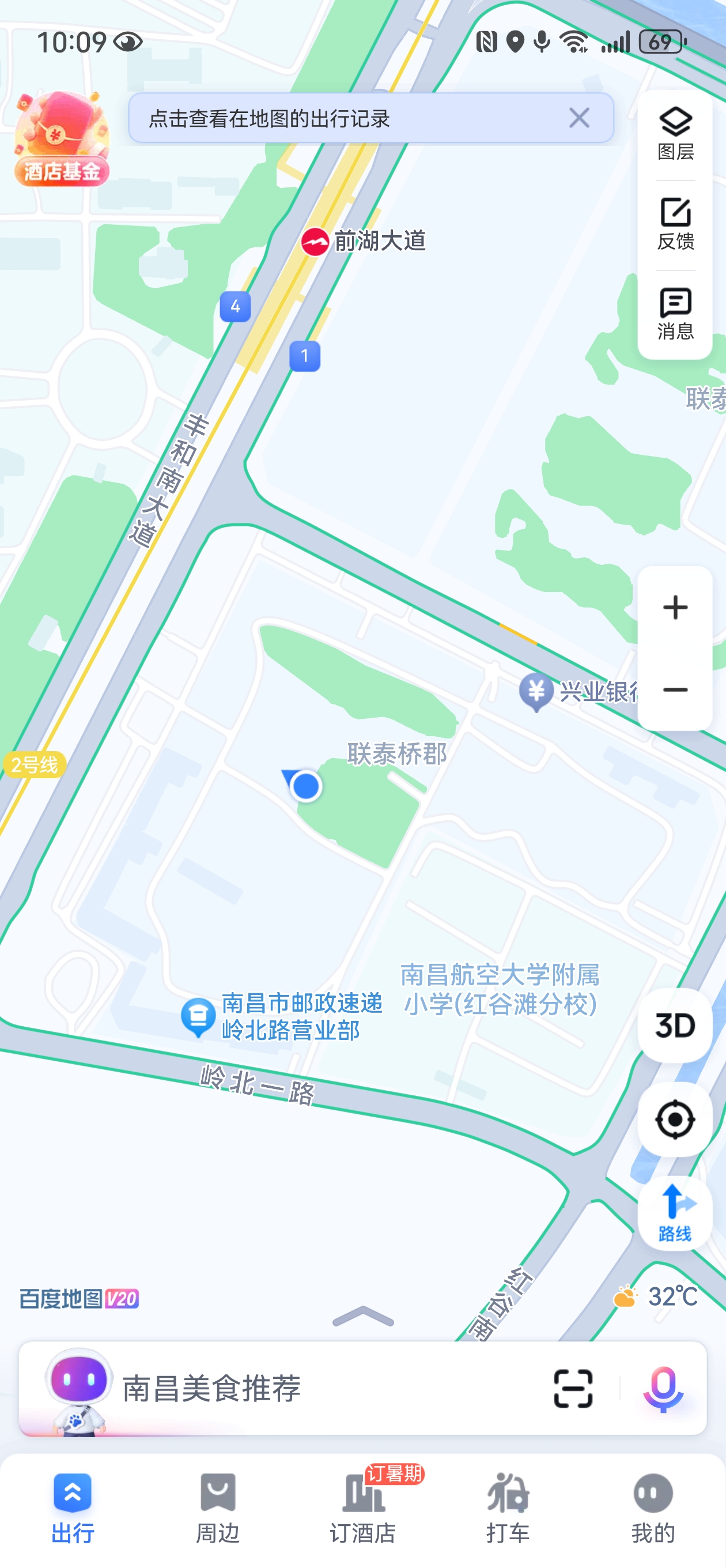Open 反馈 feedback
This screenshot has height=1568, width=726.
click(675, 224)
